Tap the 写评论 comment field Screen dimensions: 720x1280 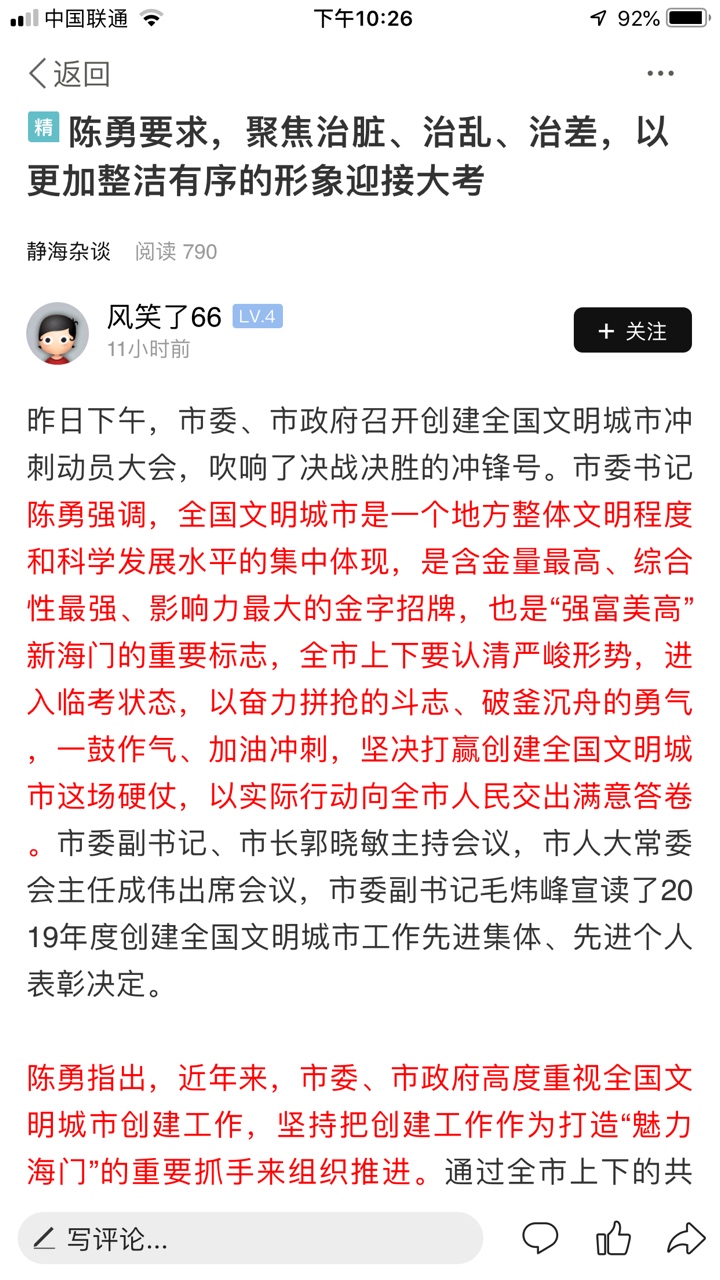(x=250, y=1239)
